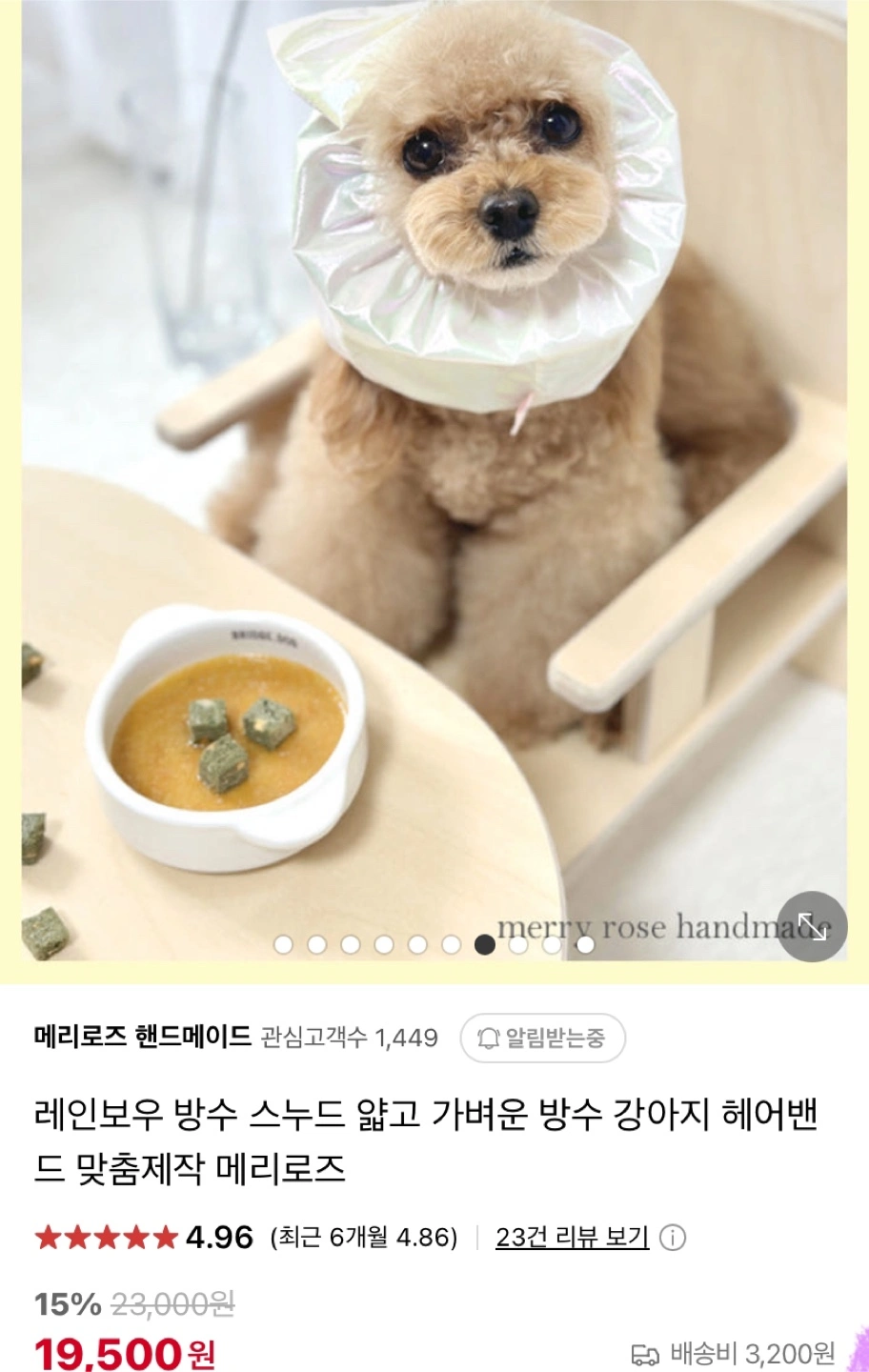Open the 23건 리뷰 보기 link

click(572, 1238)
